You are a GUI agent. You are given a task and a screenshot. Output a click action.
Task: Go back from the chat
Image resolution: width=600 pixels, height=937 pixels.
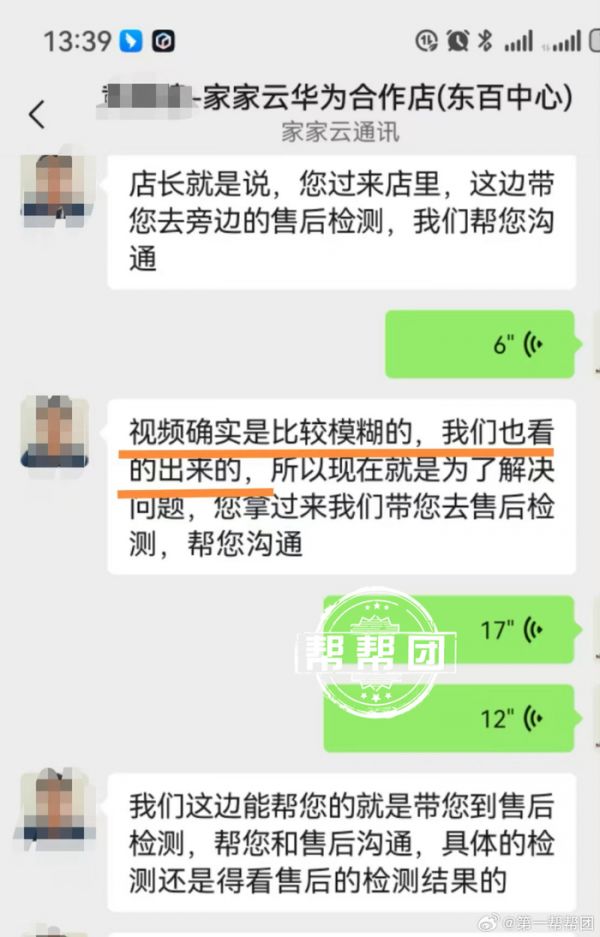tap(37, 114)
